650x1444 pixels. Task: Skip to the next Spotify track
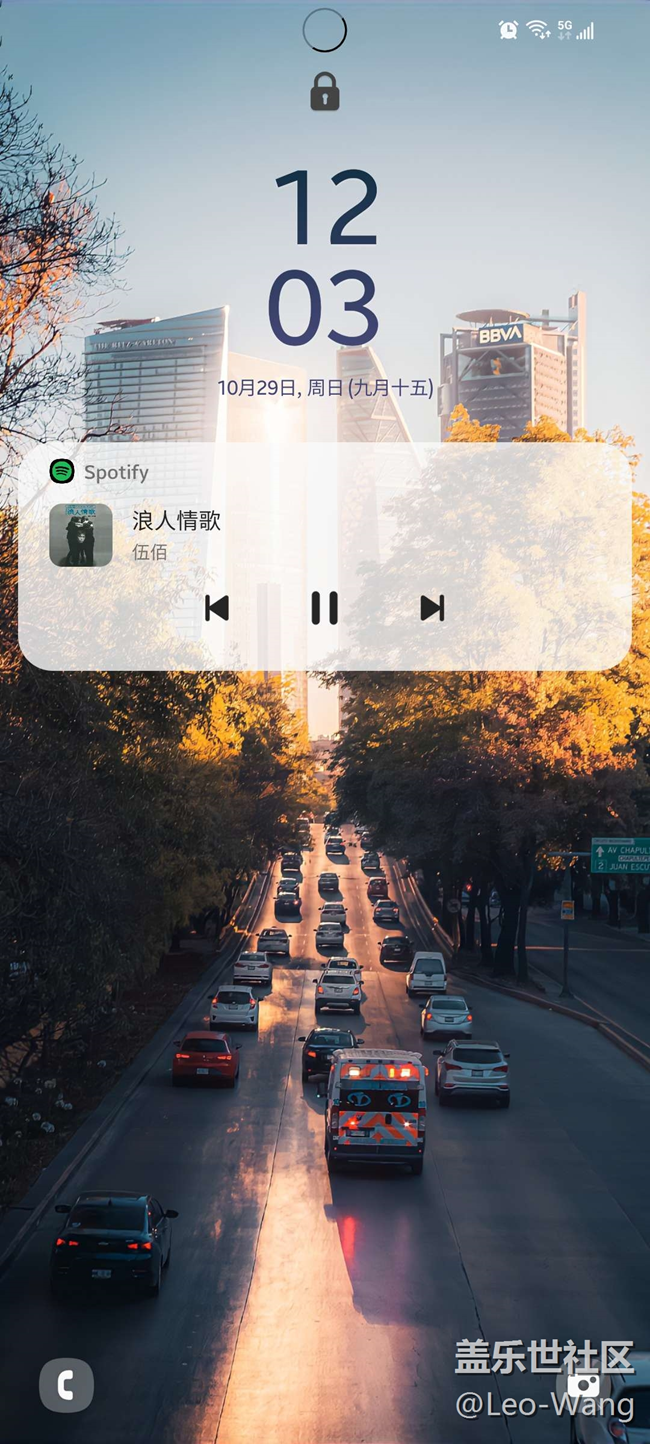coord(432,608)
